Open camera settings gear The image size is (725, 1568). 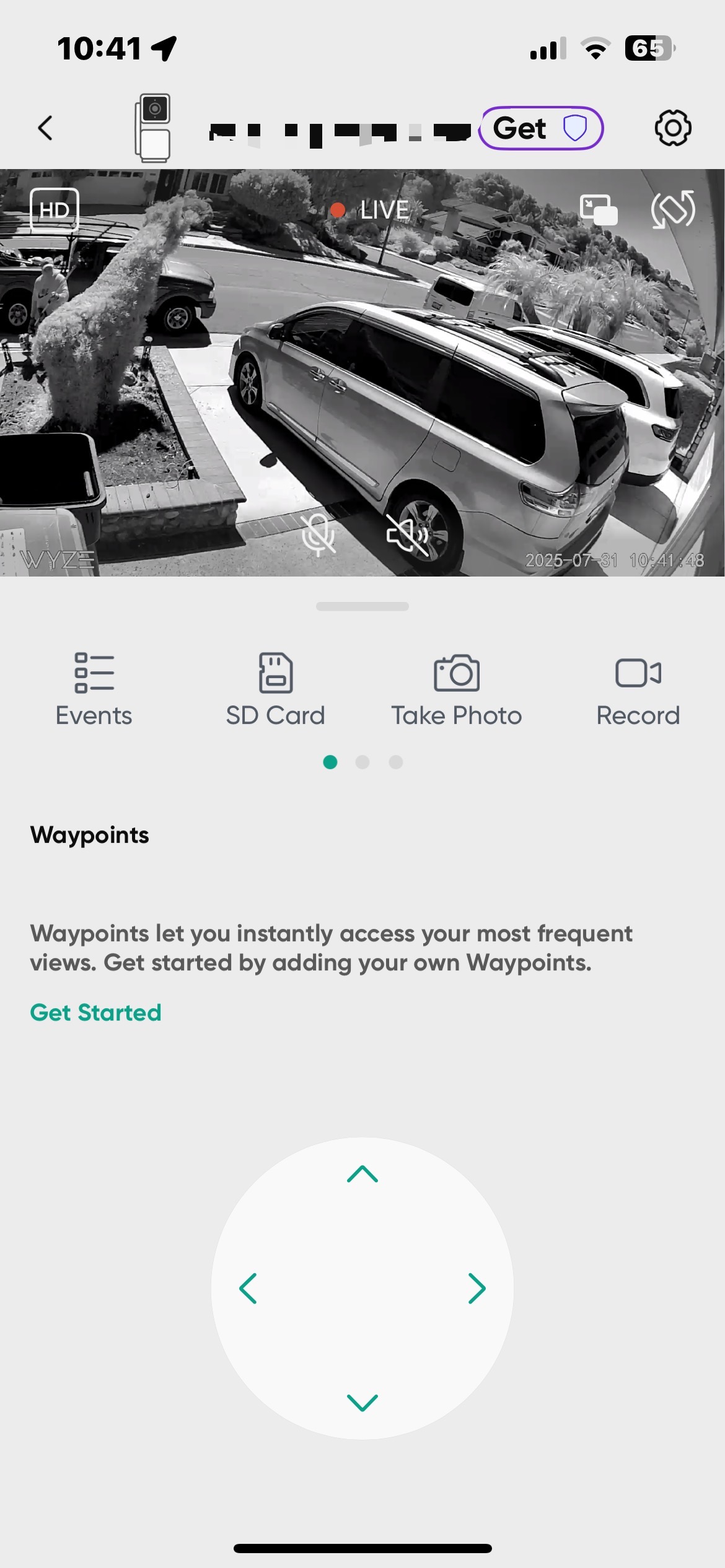(672, 128)
